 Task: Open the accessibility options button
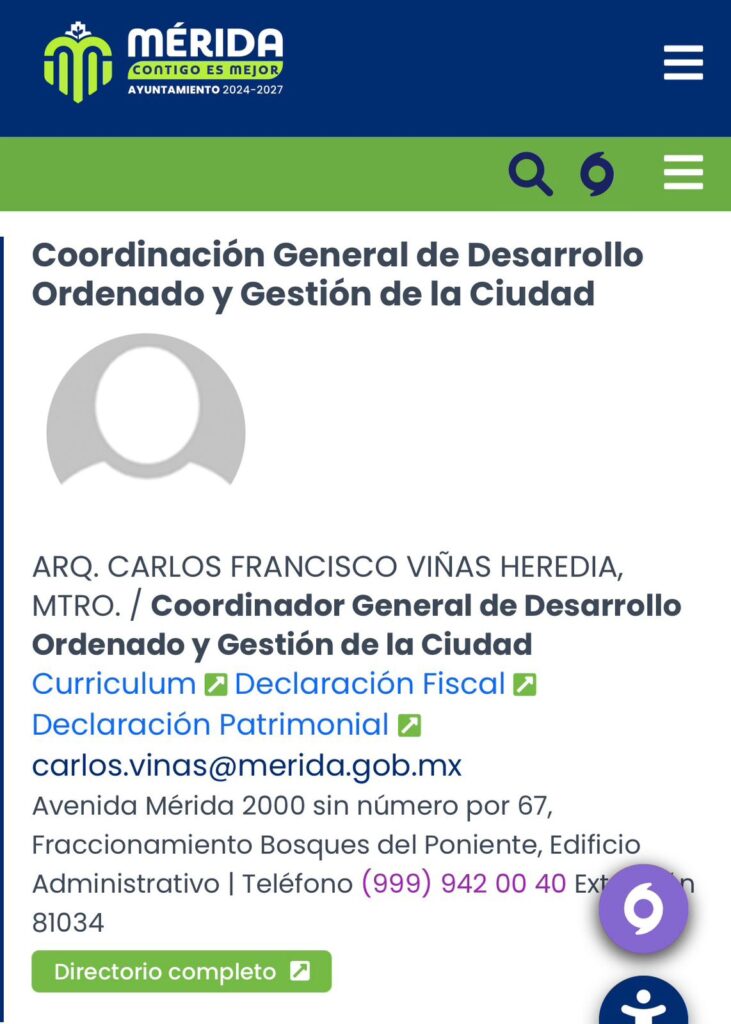pos(643,1005)
